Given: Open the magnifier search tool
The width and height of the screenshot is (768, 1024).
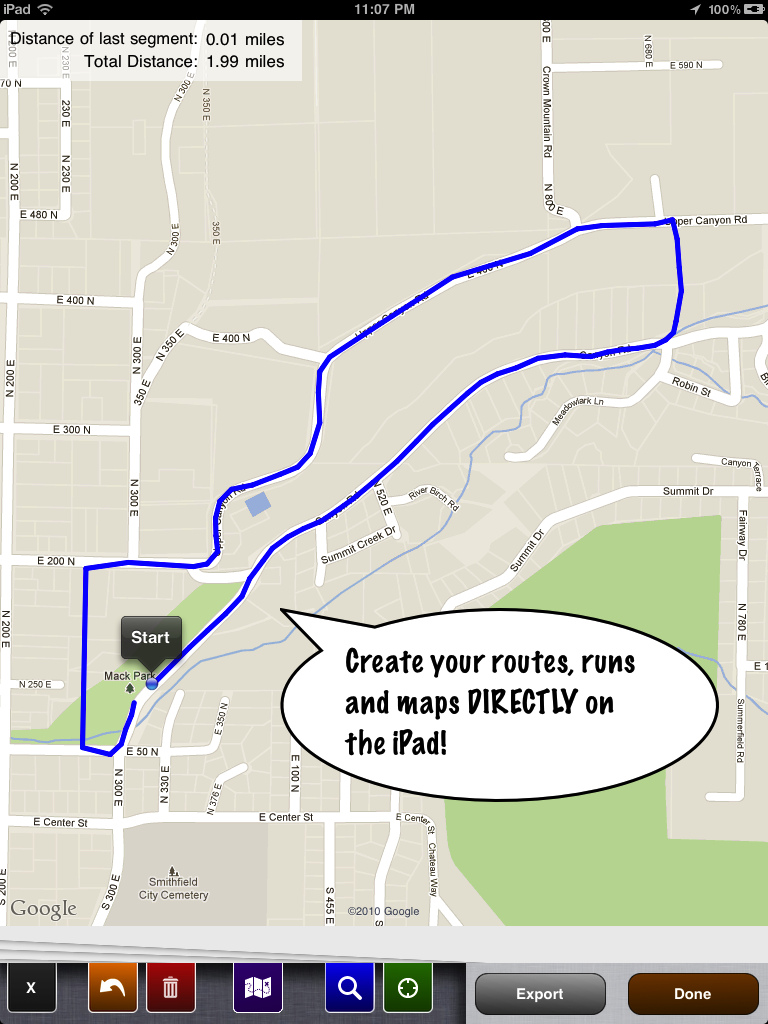Looking at the screenshot, I should [x=349, y=988].
